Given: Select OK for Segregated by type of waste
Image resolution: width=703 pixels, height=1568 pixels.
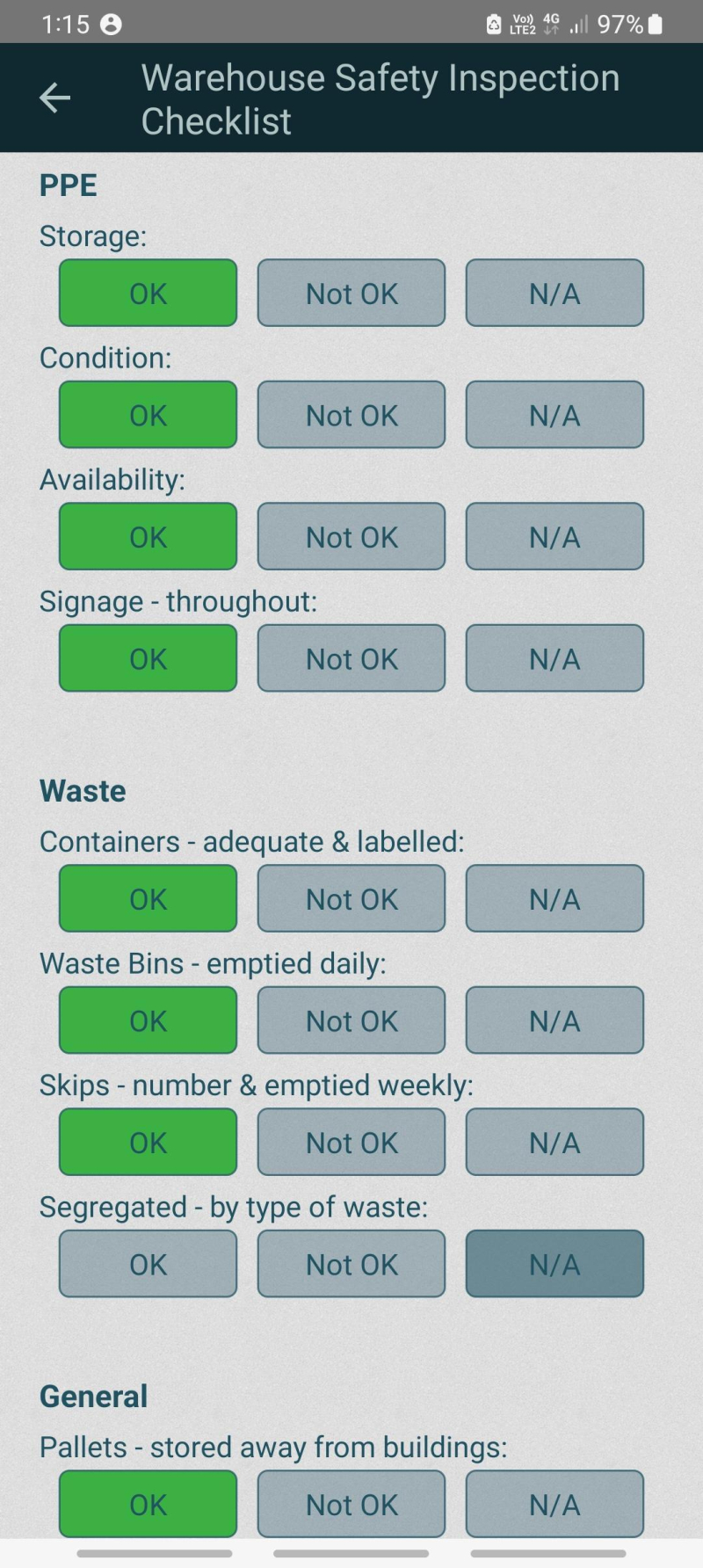Looking at the screenshot, I should (x=147, y=1264).
